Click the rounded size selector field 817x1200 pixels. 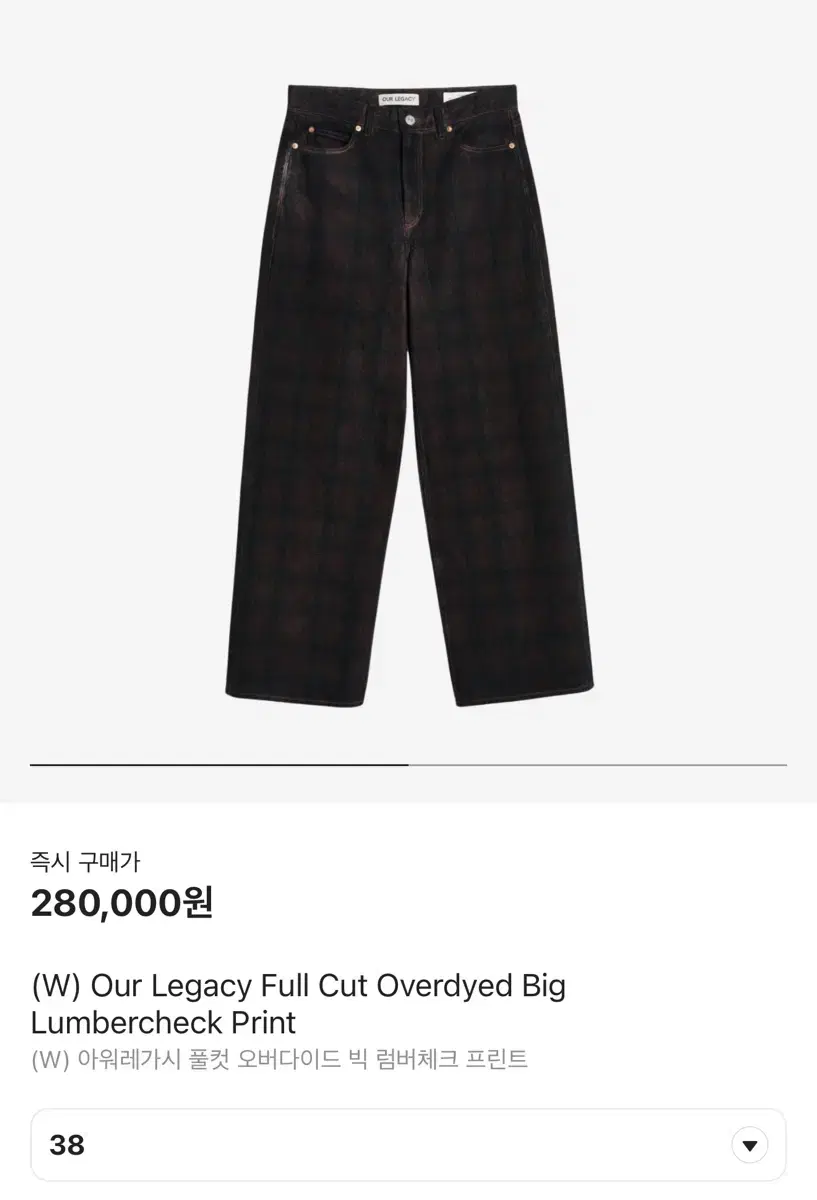point(408,1144)
